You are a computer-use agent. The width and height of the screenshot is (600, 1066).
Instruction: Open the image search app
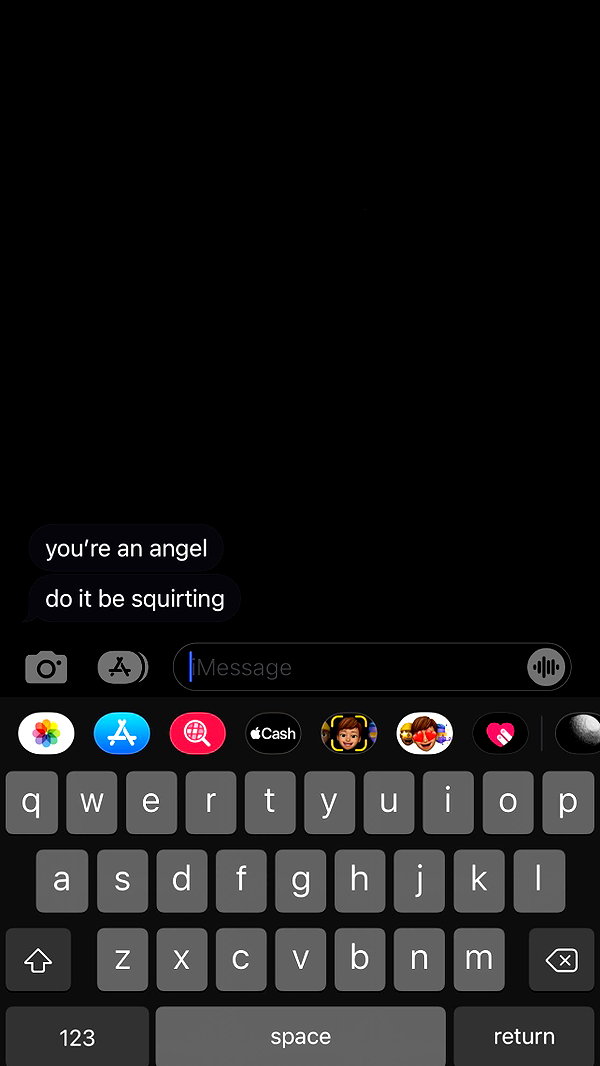(198, 734)
